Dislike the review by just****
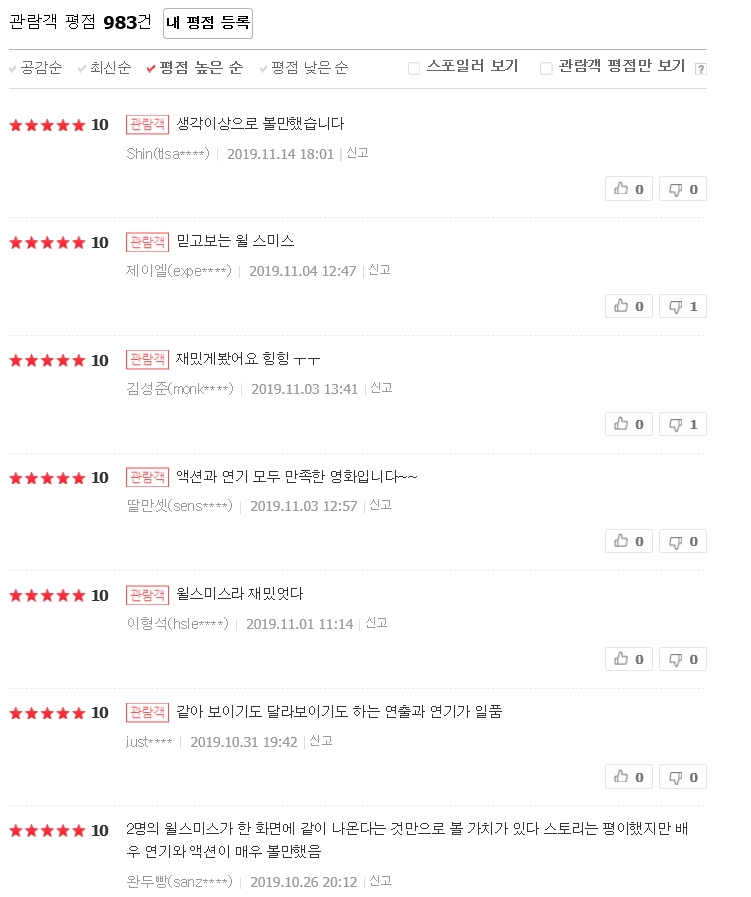The image size is (751, 897). [x=683, y=777]
